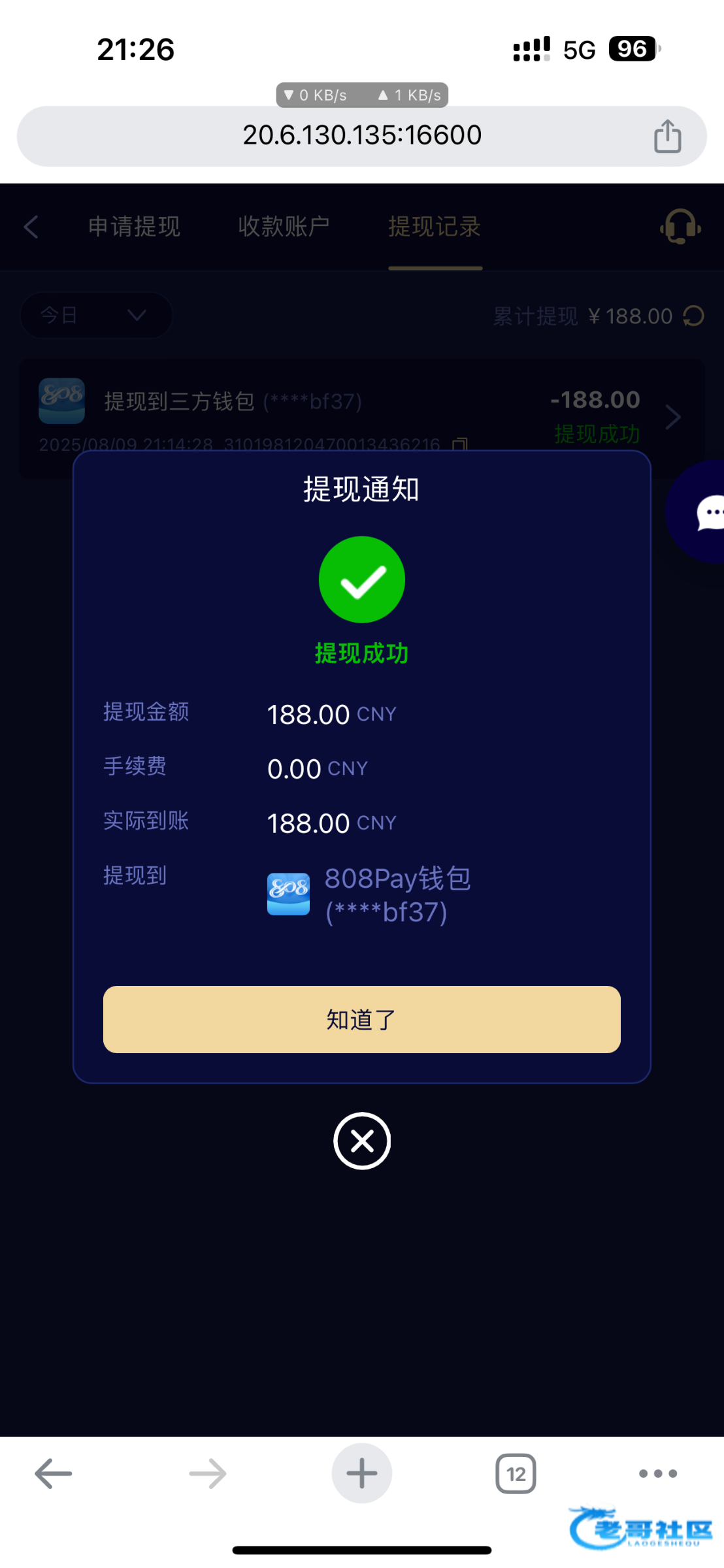The width and height of the screenshot is (724, 1568).
Task: Close the withdrawal notice dialog
Action: click(362, 1141)
